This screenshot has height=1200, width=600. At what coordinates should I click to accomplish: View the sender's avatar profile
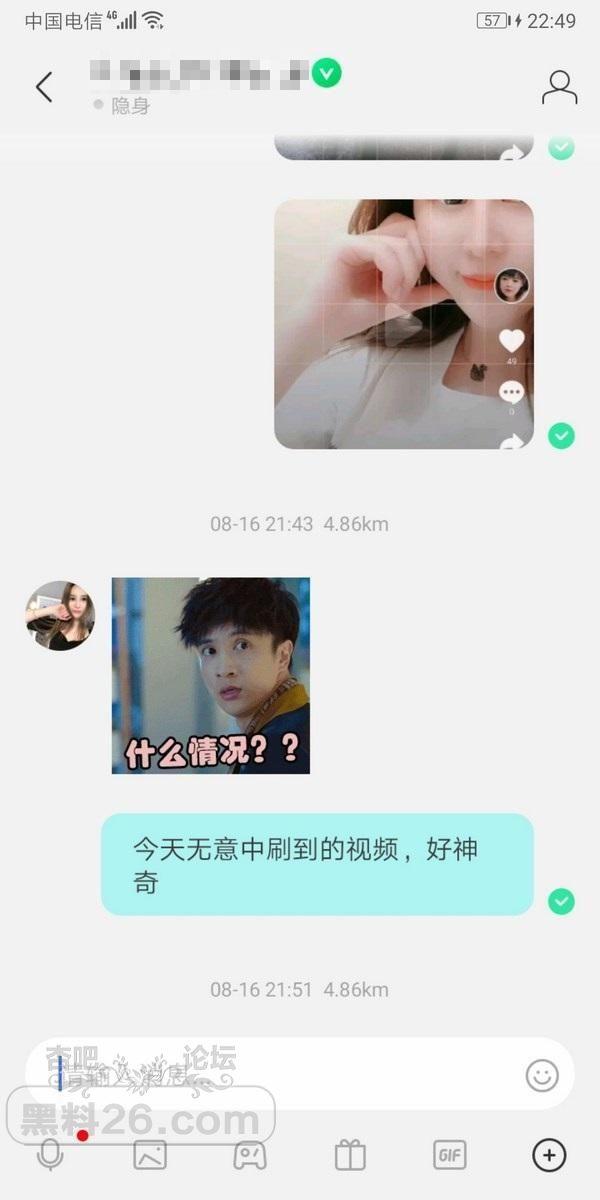tap(60, 615)
